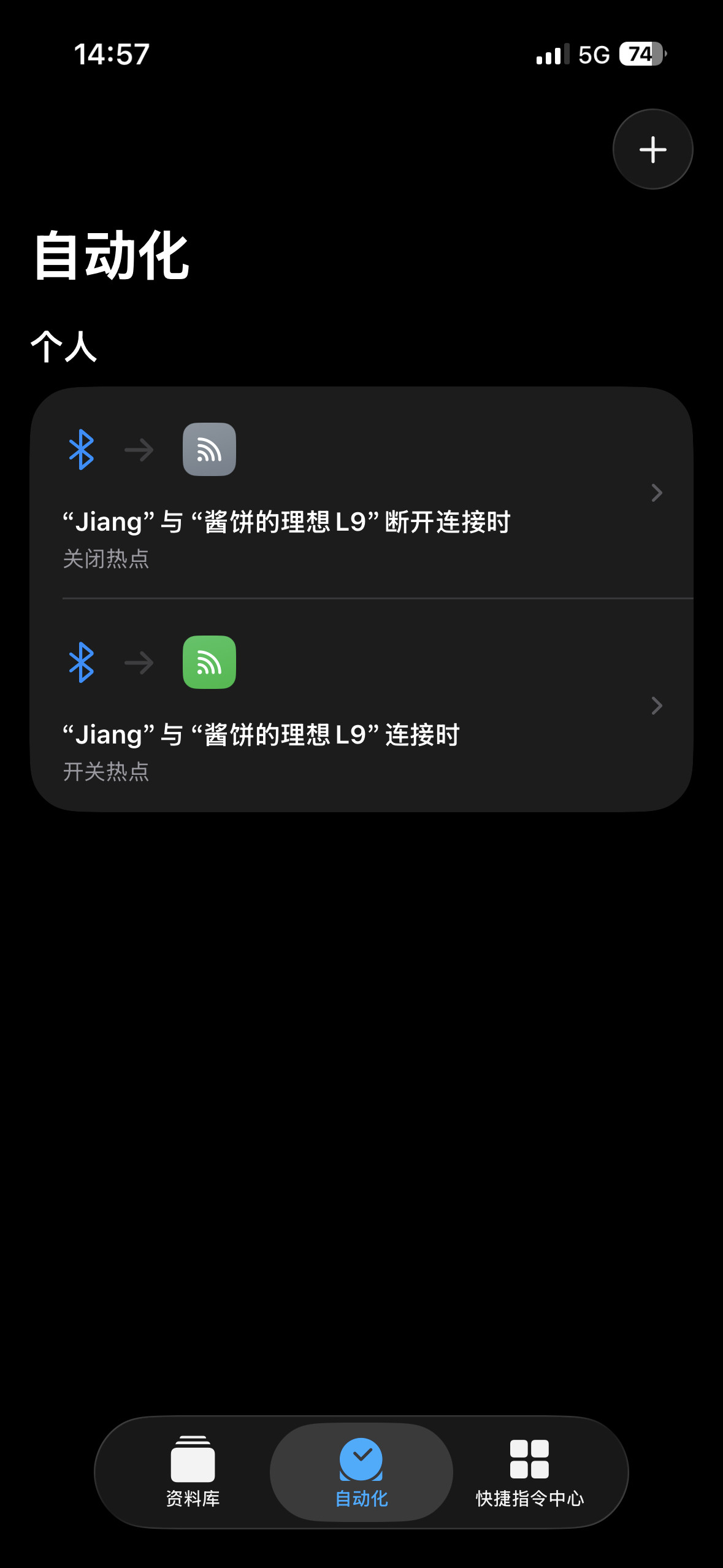The height and width of the screenshot is (1568, 723).
Task: Tap the Bluetooth icon in the first automation
Action: click(x=82, y=450)
